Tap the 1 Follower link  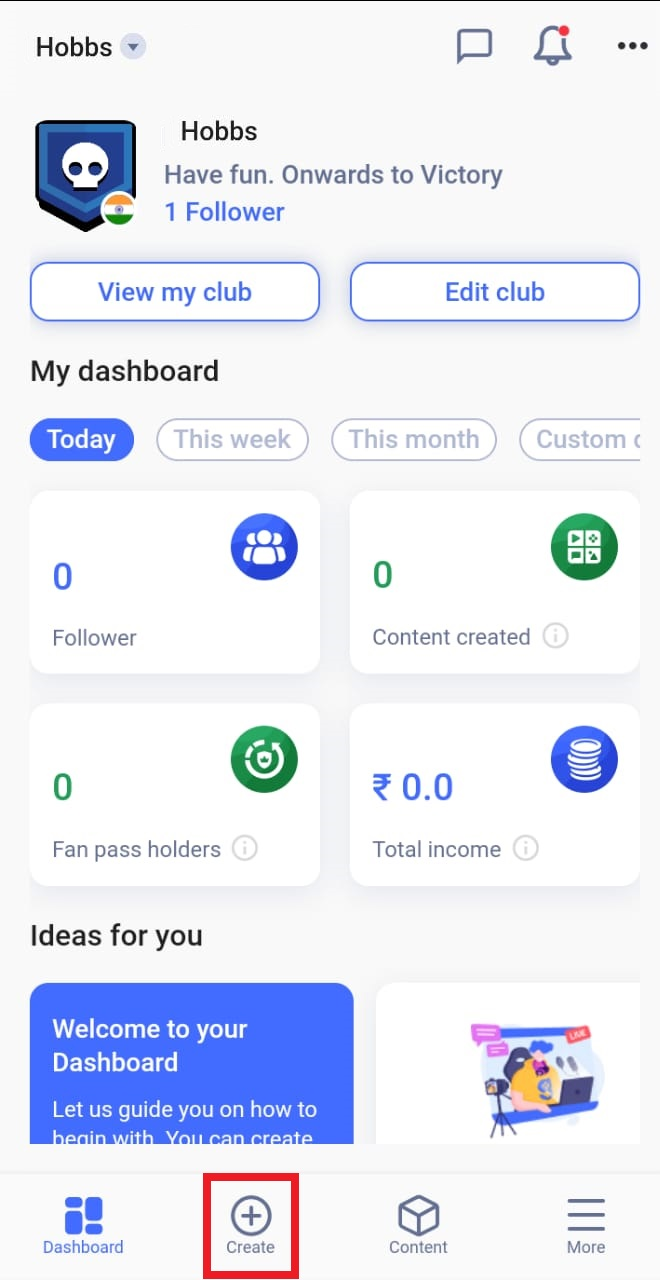point(224,212)
